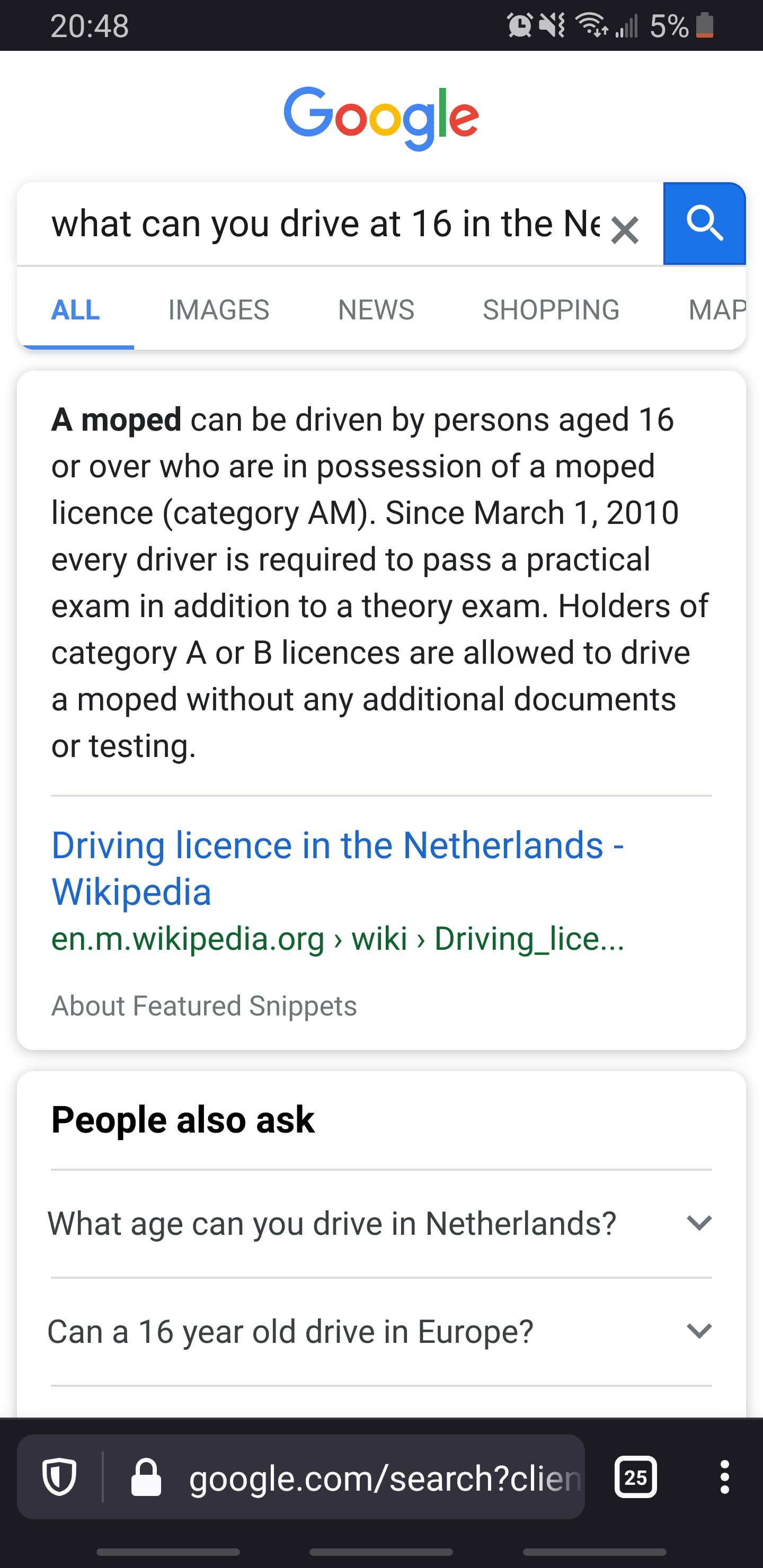Open the tab switcher showing 25 tabs
763x1568 pixels.
click(636, 1477)
